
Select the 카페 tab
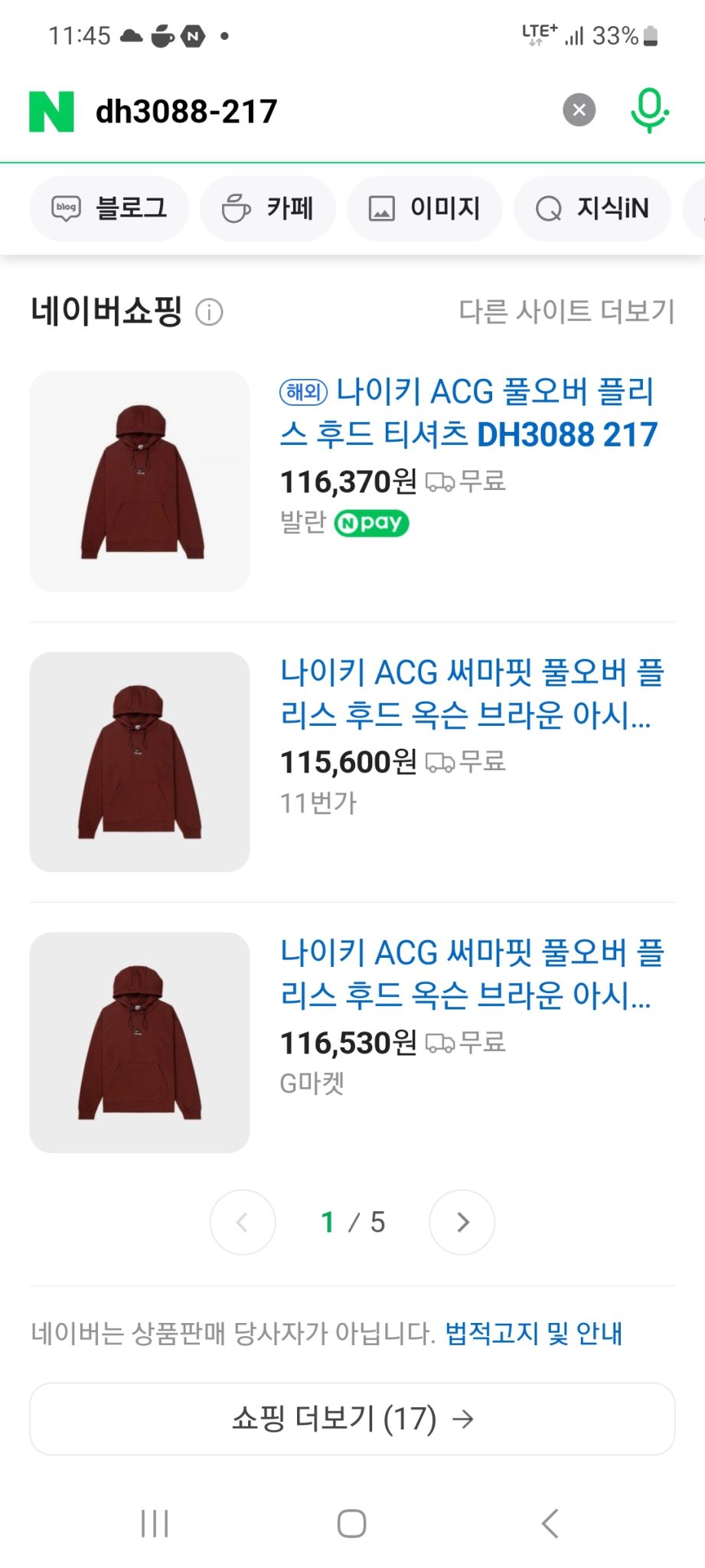click(x=267, y=208)
